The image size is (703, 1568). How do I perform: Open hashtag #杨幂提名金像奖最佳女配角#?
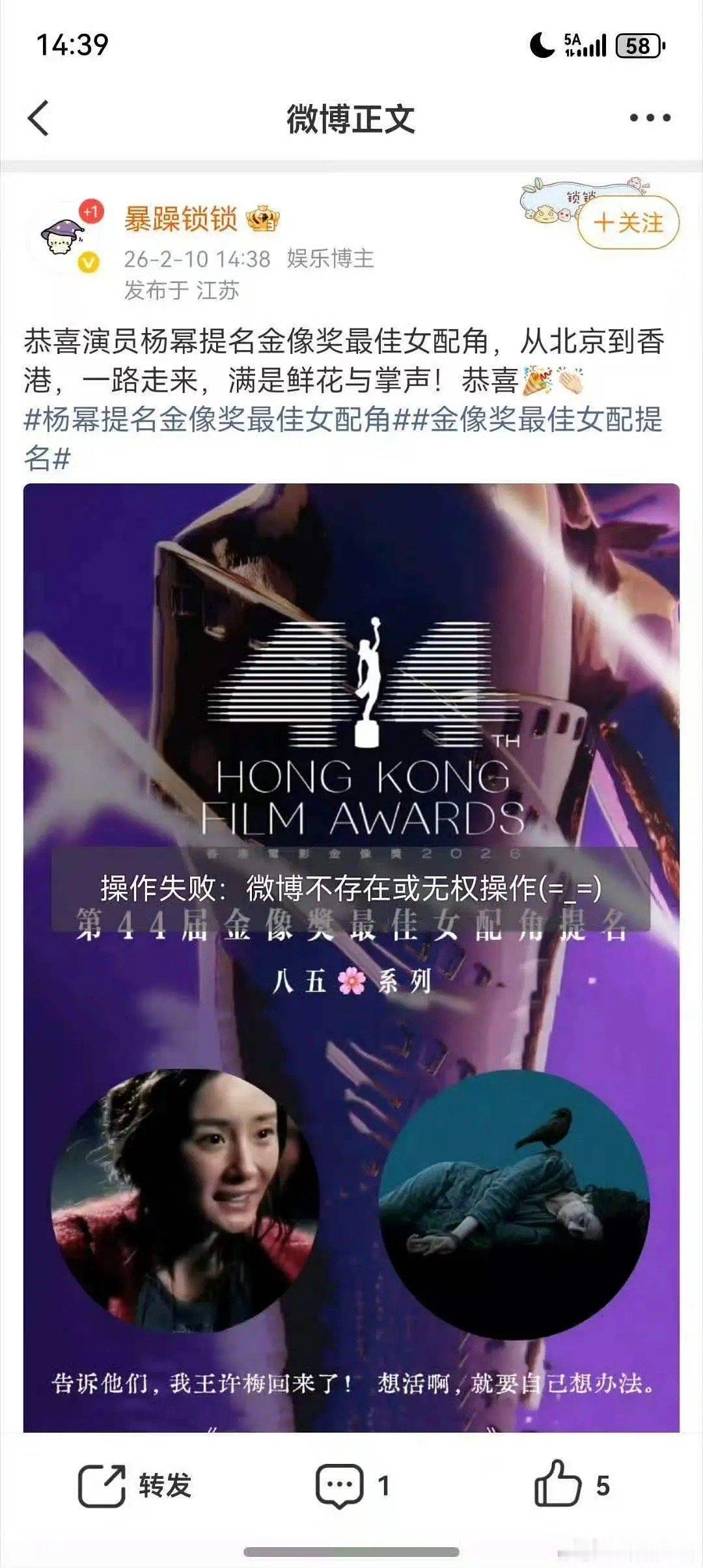click(215, 422)
